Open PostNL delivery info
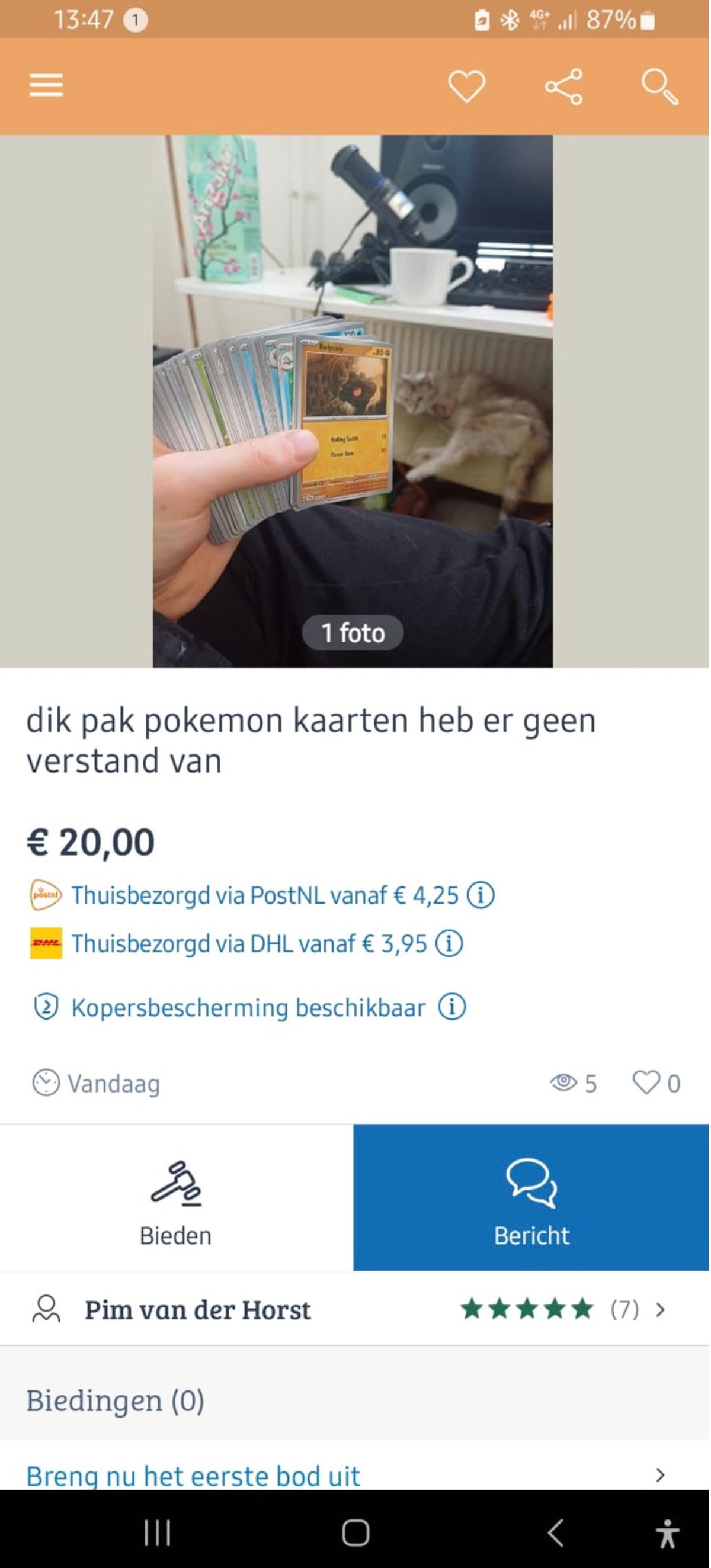This screenshot has height=1568, width=711. coord(481,895)
